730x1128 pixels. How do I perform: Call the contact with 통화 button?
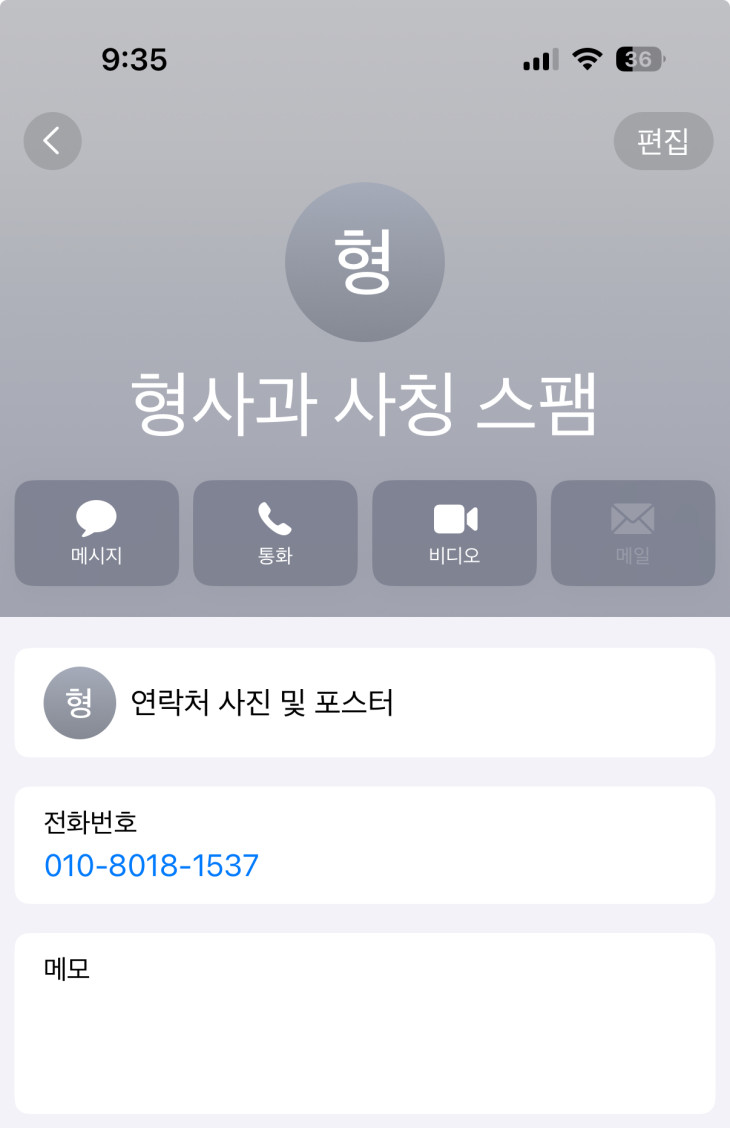[275, 533]
